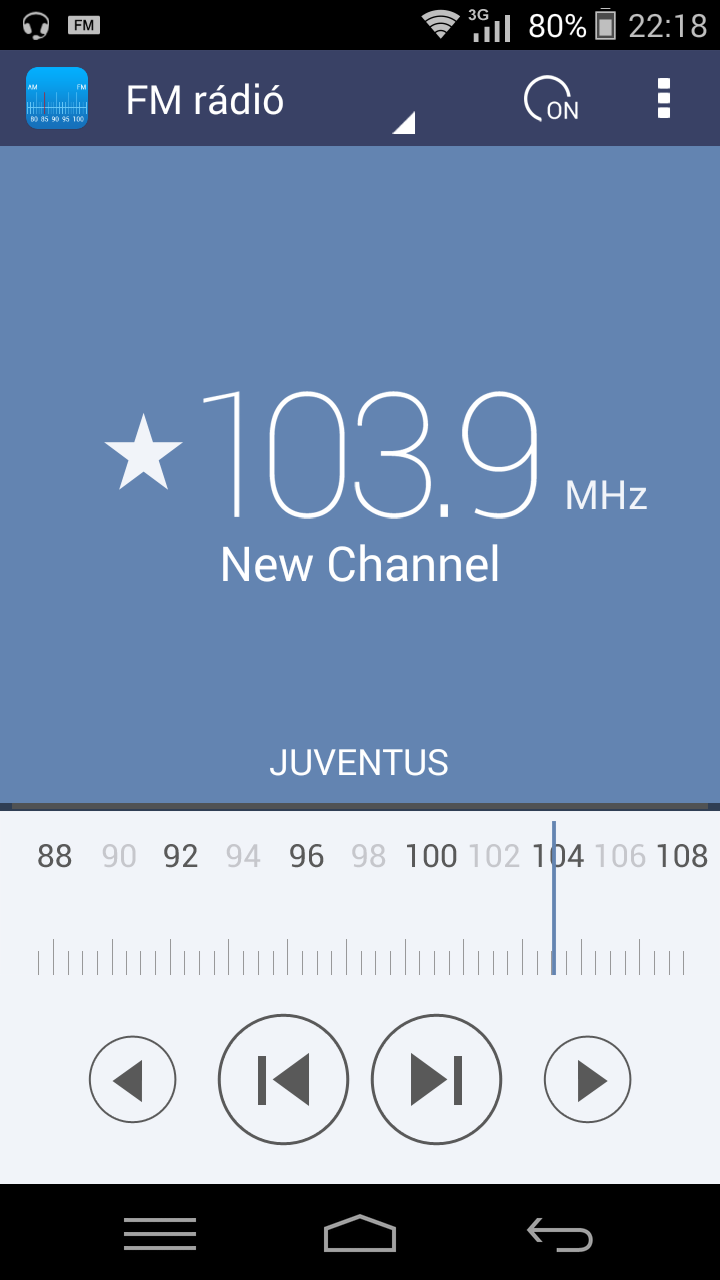Go to the home screen

pyautogui.click(x=360, y=1234)
